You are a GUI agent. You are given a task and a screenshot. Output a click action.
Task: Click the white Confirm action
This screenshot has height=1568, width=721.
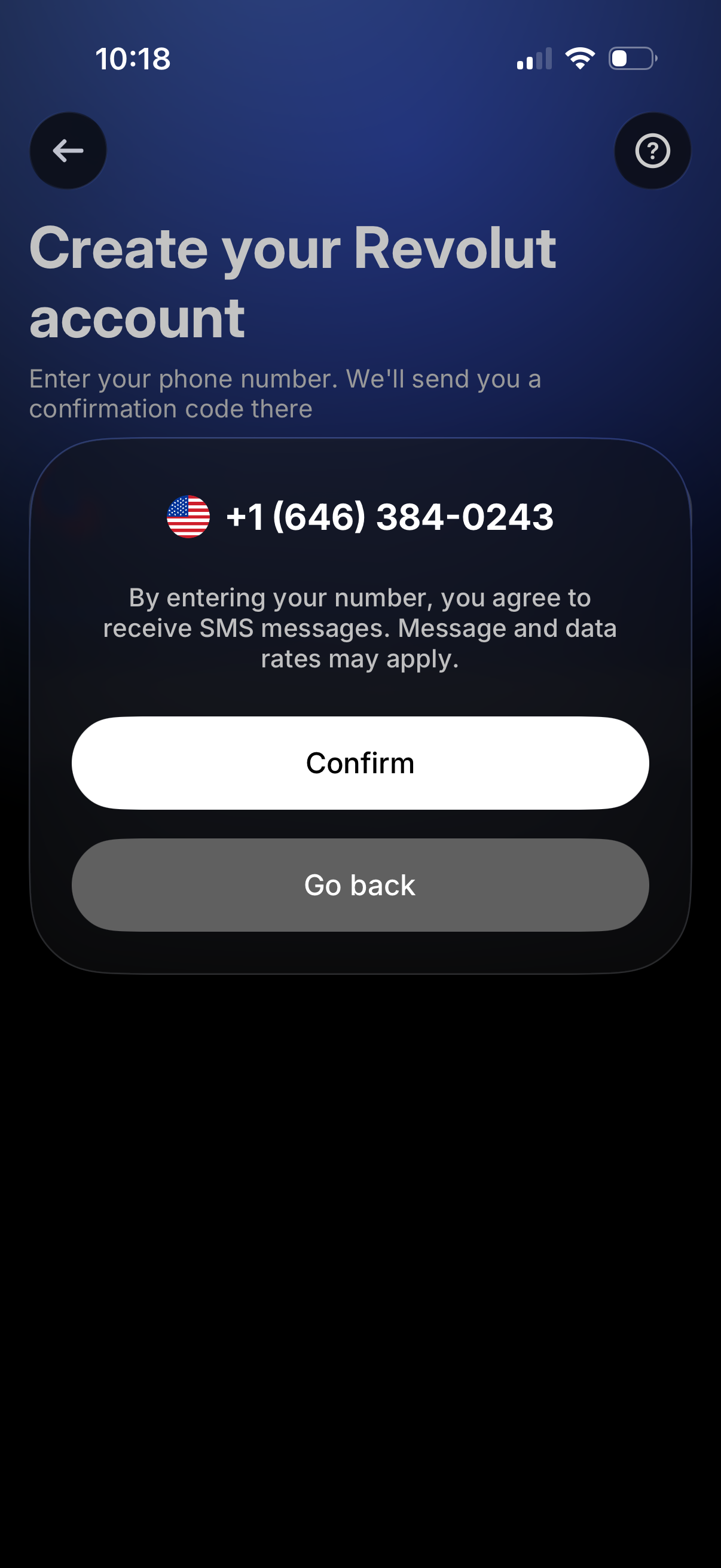360,762
